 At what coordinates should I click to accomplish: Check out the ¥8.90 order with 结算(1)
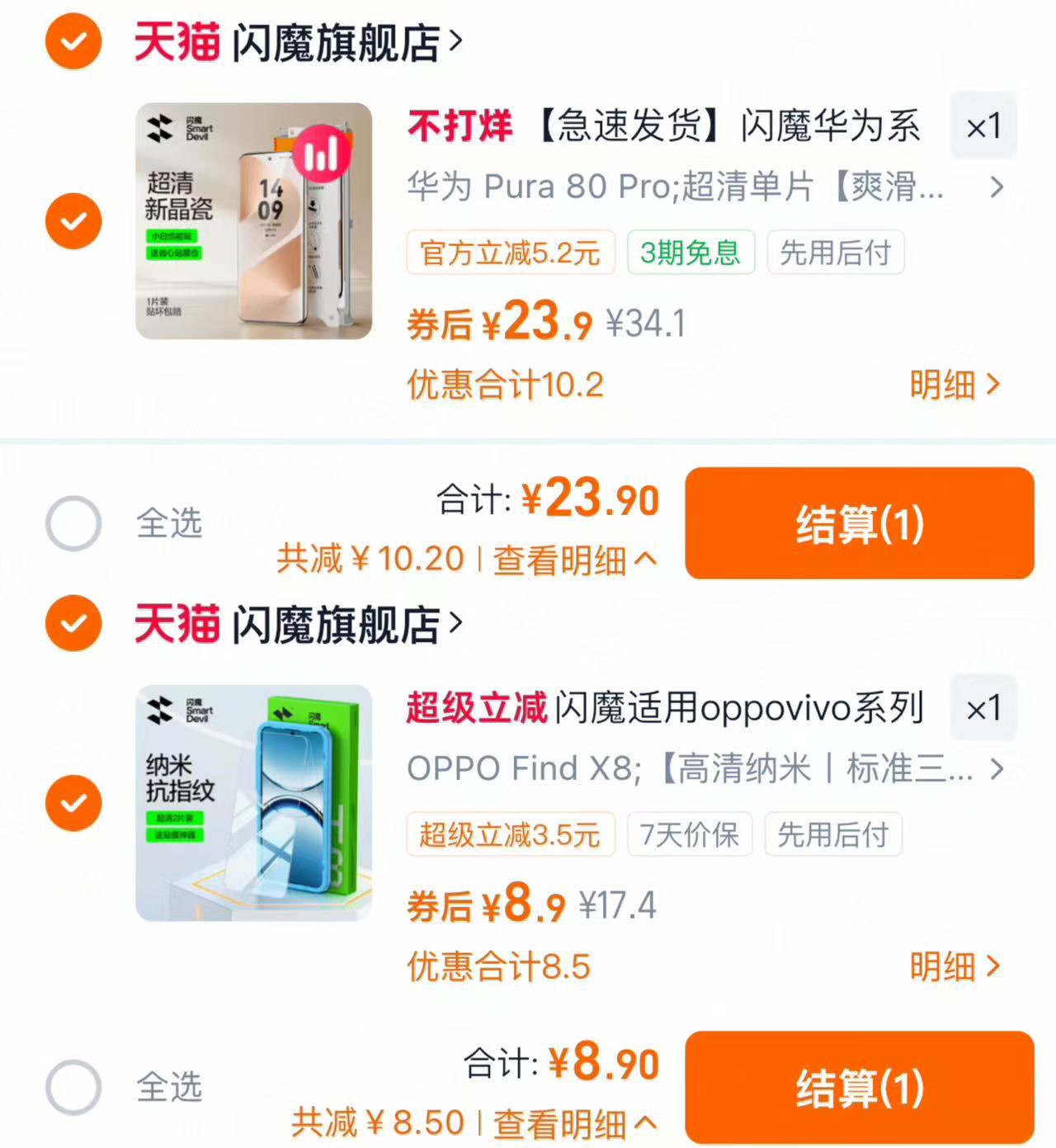tap(859, 1087)
